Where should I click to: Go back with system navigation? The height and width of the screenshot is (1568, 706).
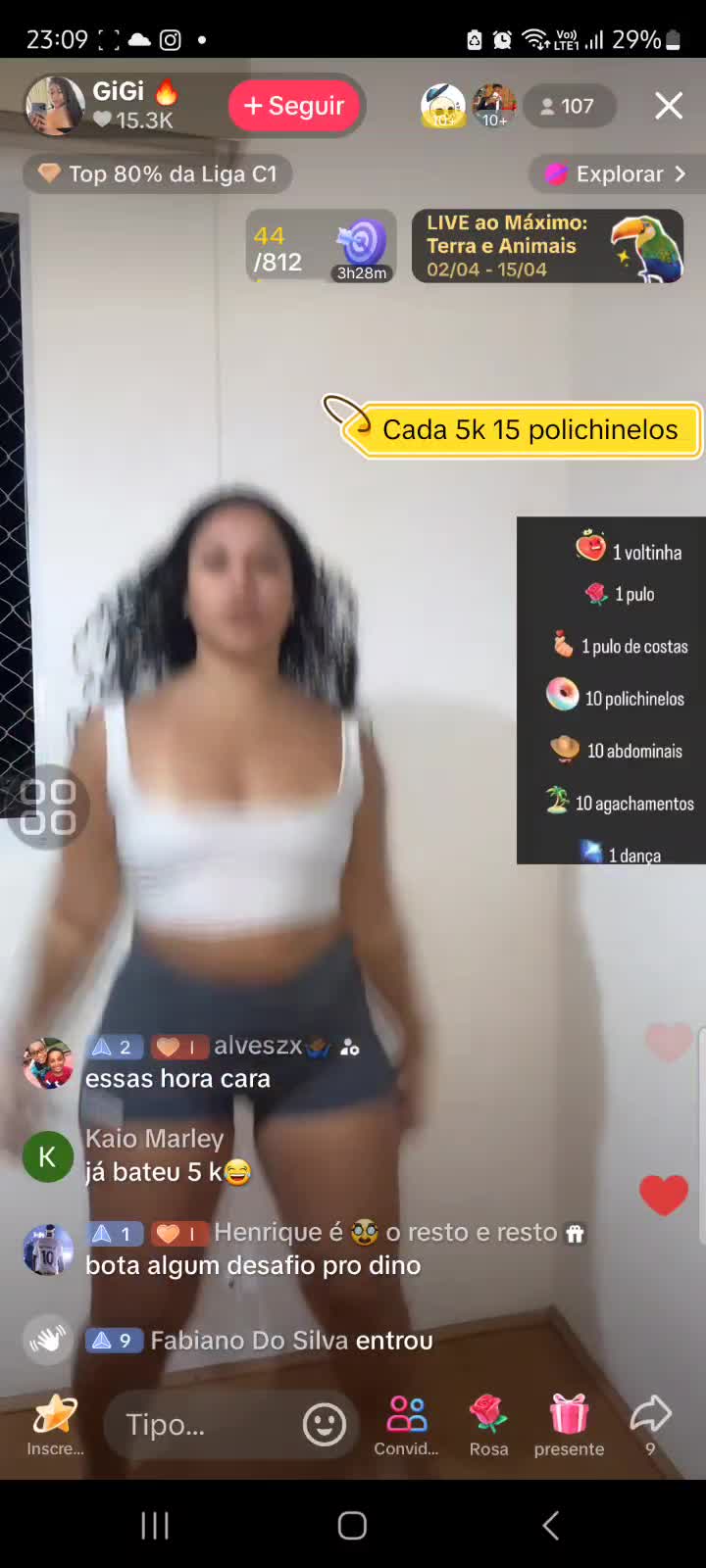(x=551, y=1525)
